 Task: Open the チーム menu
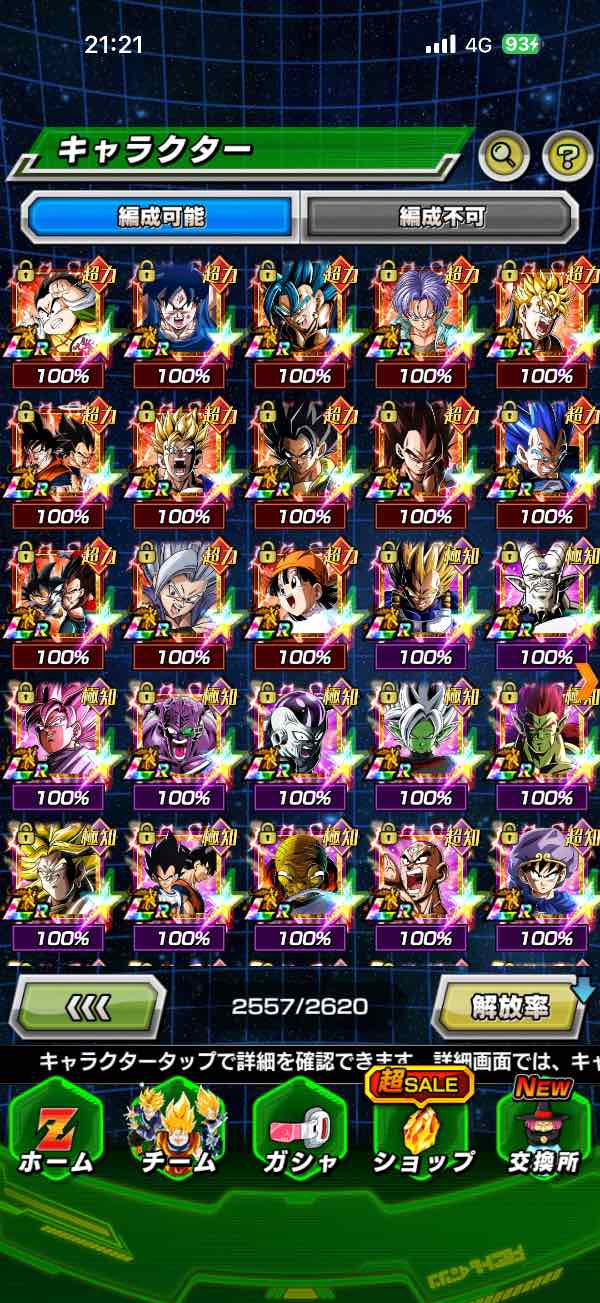(x=178, y=1130)
